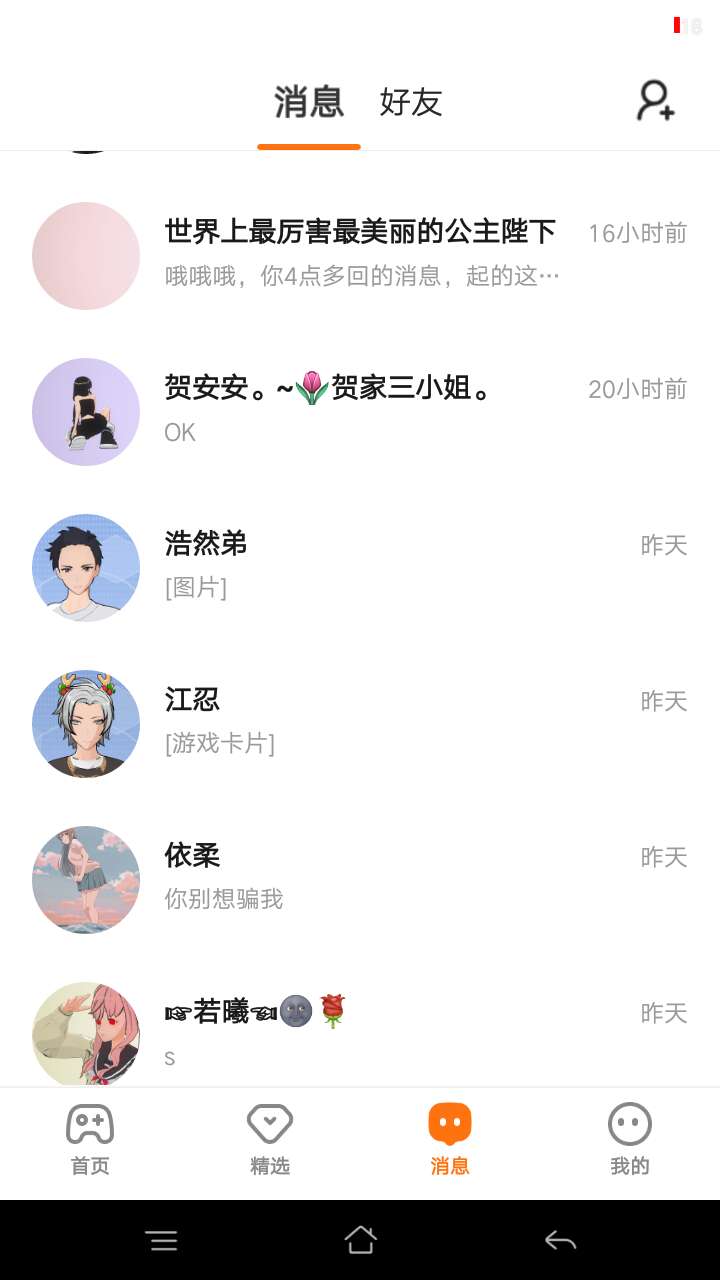720x1280 pixels.
Task: Open the 我的 profile tab
Action: [x=630, y=1140]
